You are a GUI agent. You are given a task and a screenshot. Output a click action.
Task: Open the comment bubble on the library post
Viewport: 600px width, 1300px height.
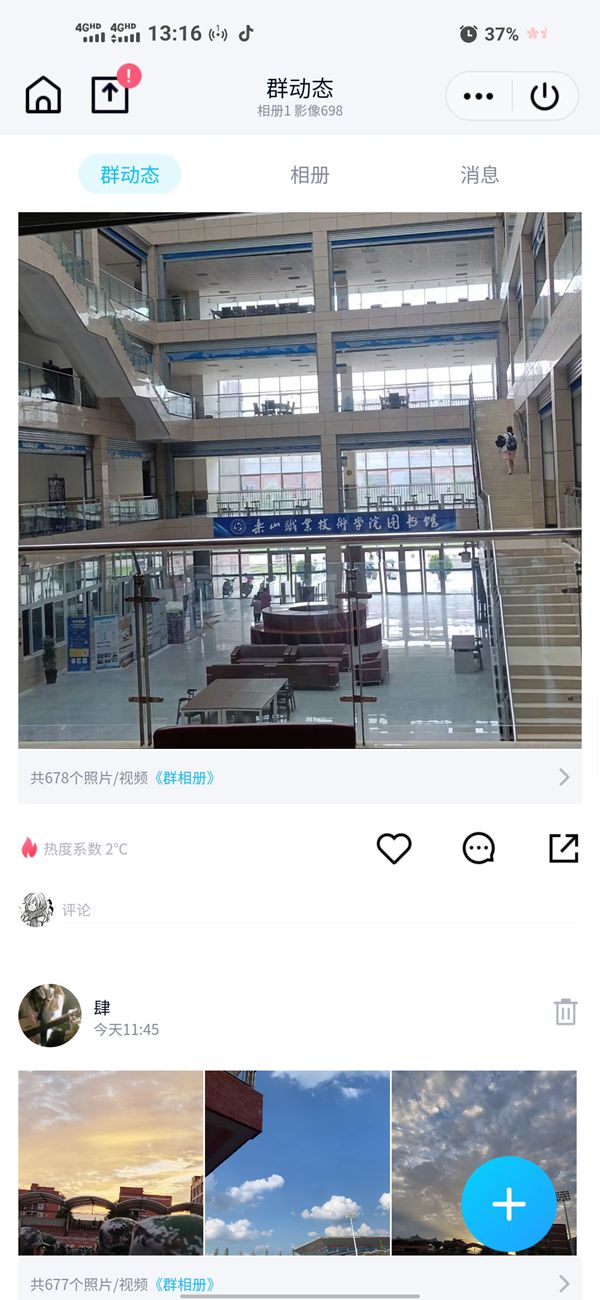(479, 848)
